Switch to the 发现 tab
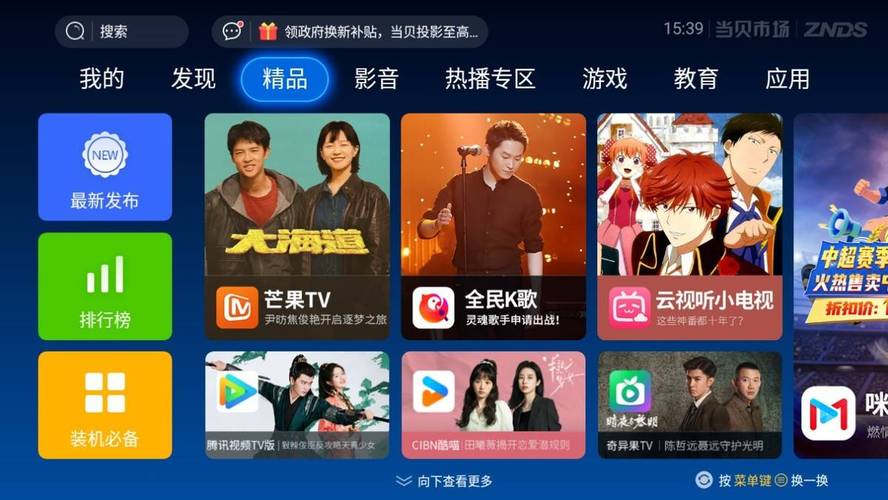Image resolution: width=888 pixels, height=500 pixels. click(193, 79)
